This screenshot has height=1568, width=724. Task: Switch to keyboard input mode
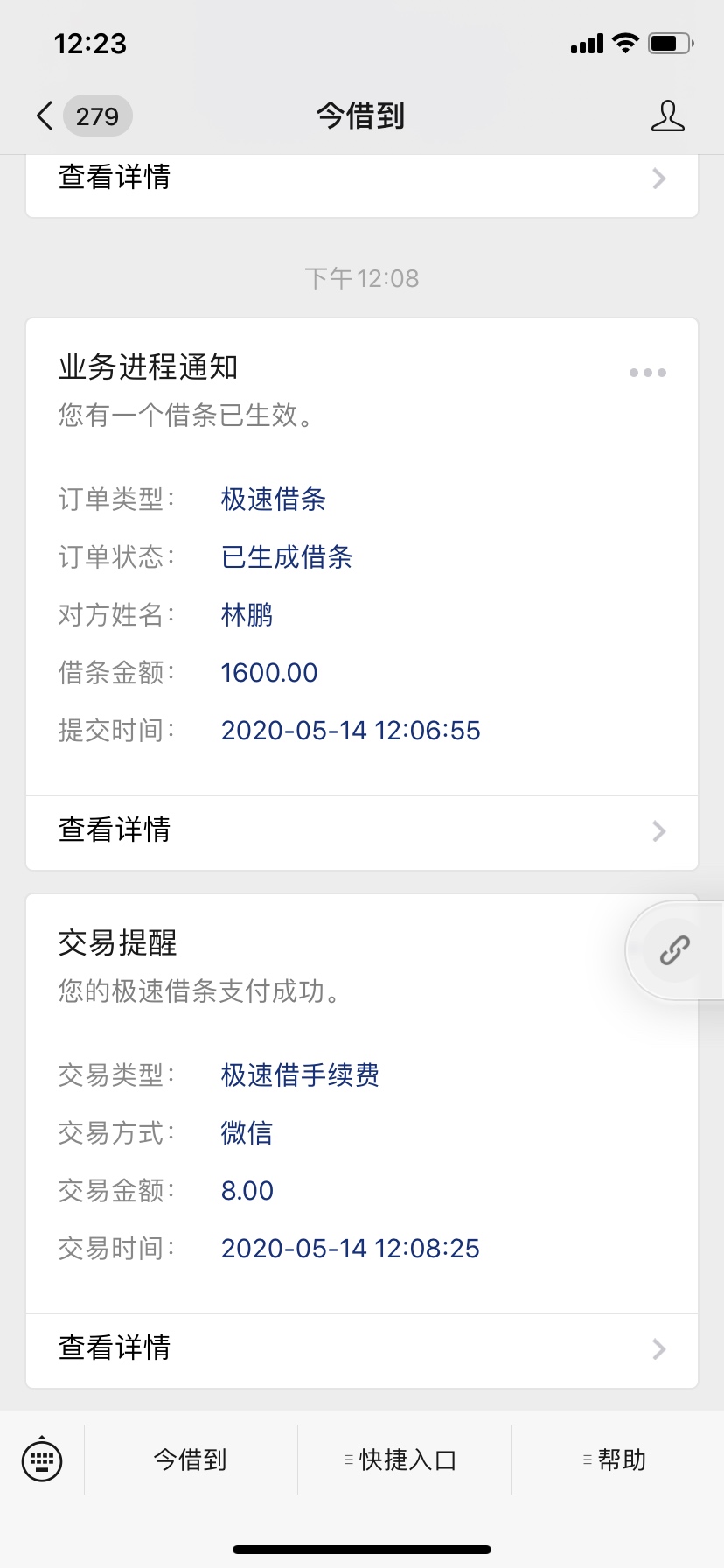(42, 1459)
